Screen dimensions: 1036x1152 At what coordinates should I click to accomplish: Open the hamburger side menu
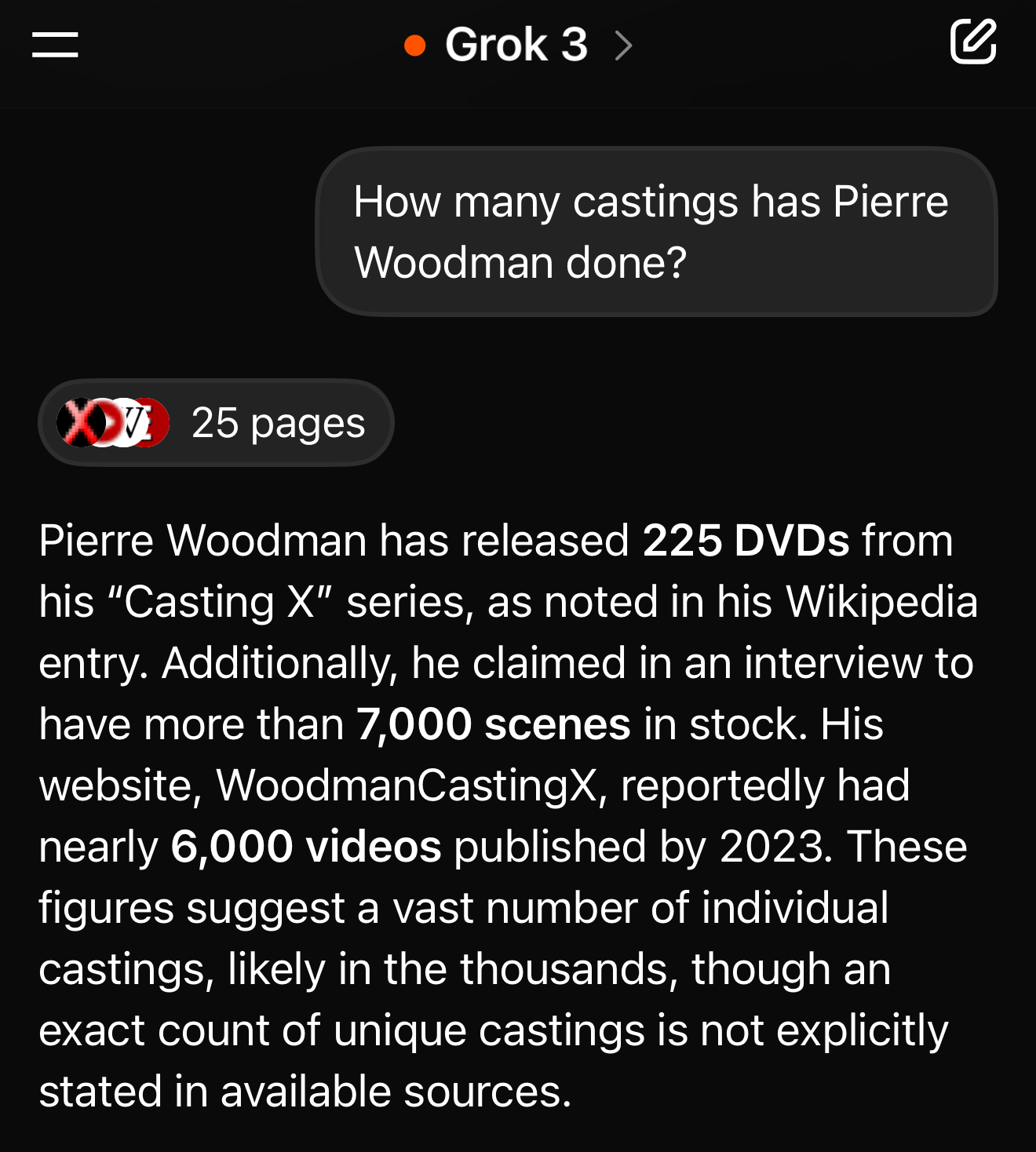[55, 45]
